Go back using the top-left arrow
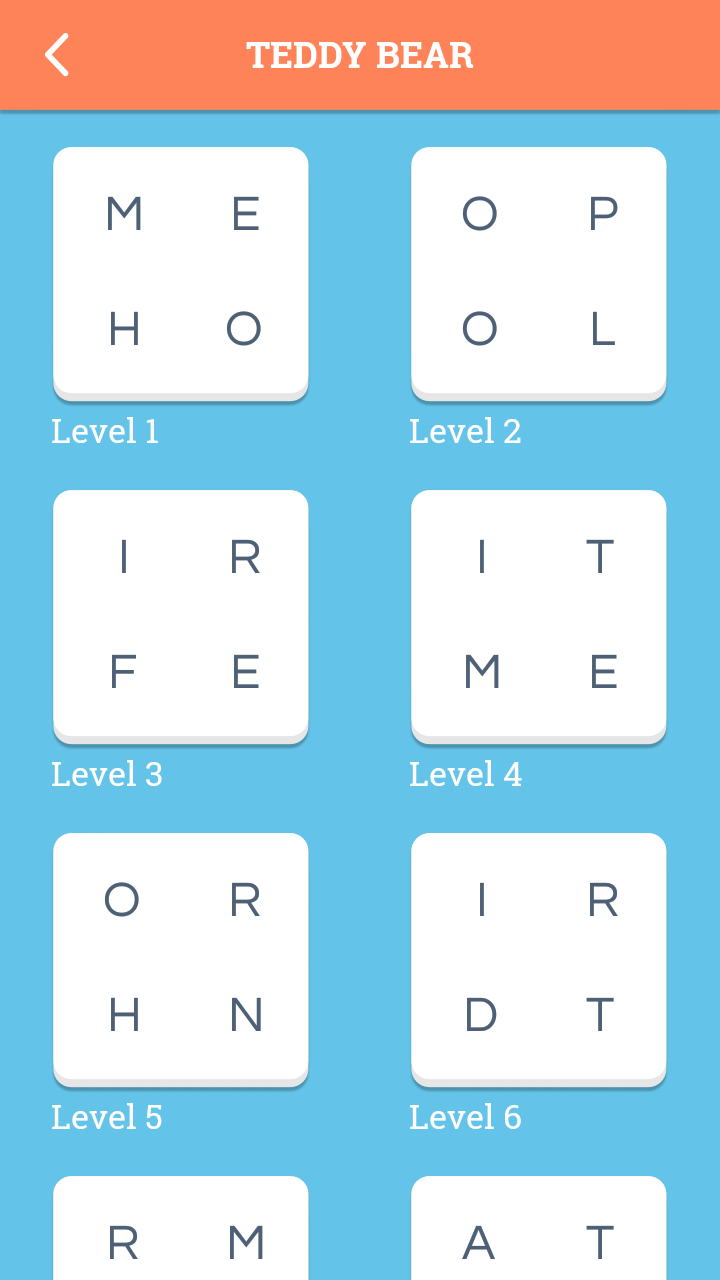The width and height of the screenshot is (720, 1280). [57, 54]
